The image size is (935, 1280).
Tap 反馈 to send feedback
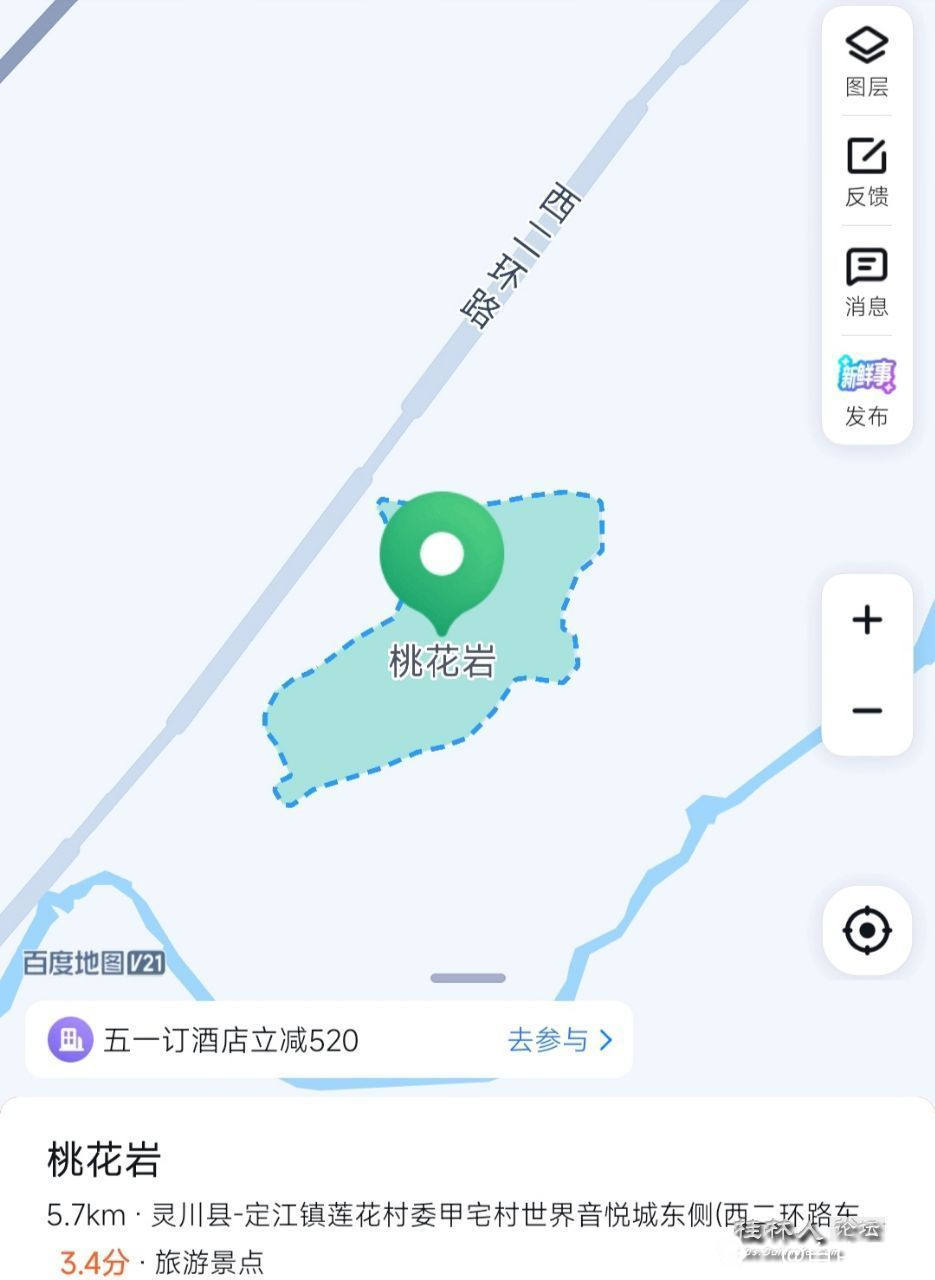(866, 171)
